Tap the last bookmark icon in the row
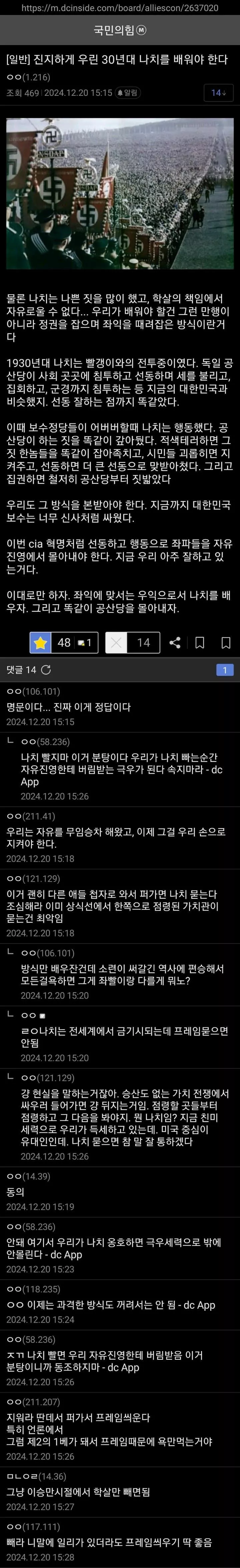Image resolution: width=240 pixels, height=1568 pixels. (225, 642)
